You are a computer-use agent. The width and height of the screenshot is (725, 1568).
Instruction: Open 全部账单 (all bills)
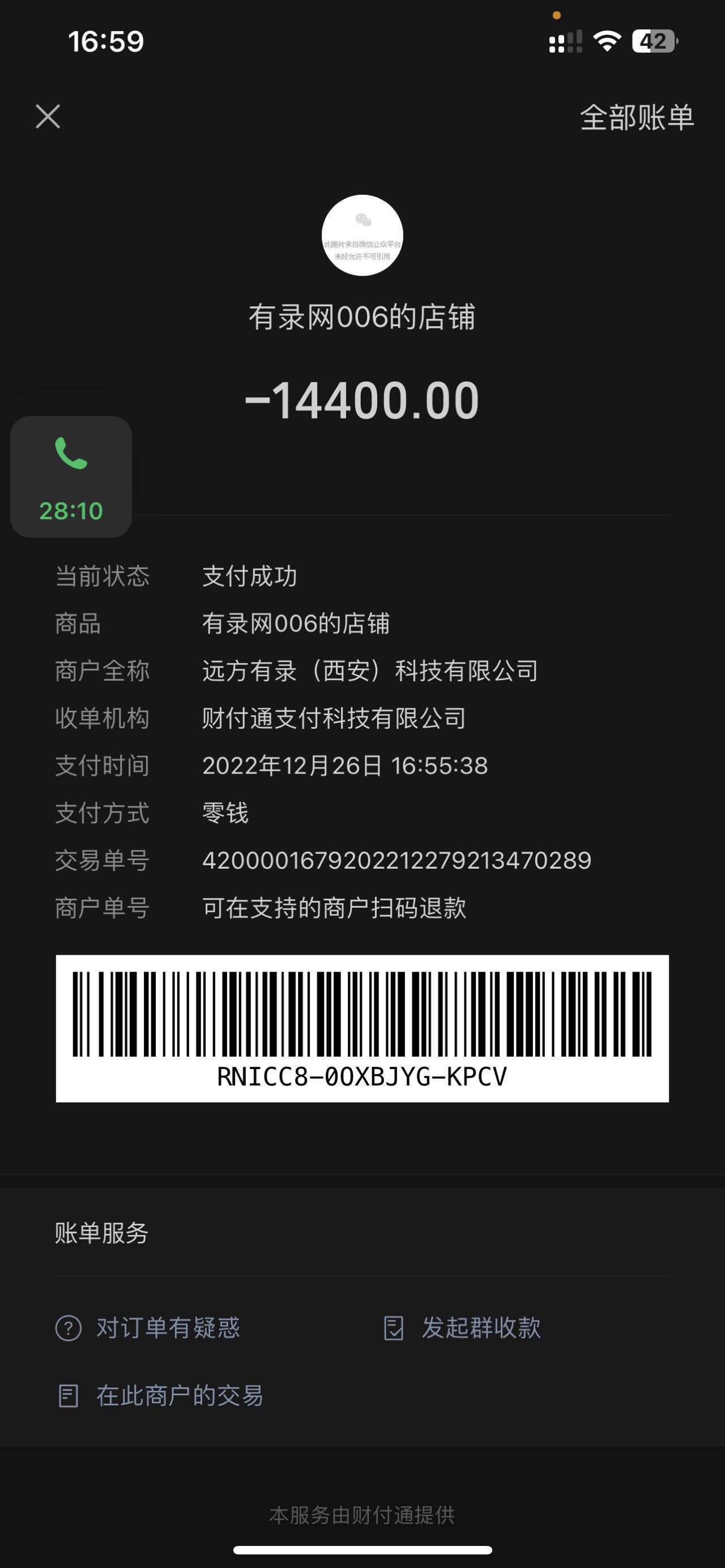click(x=636, y=117)
